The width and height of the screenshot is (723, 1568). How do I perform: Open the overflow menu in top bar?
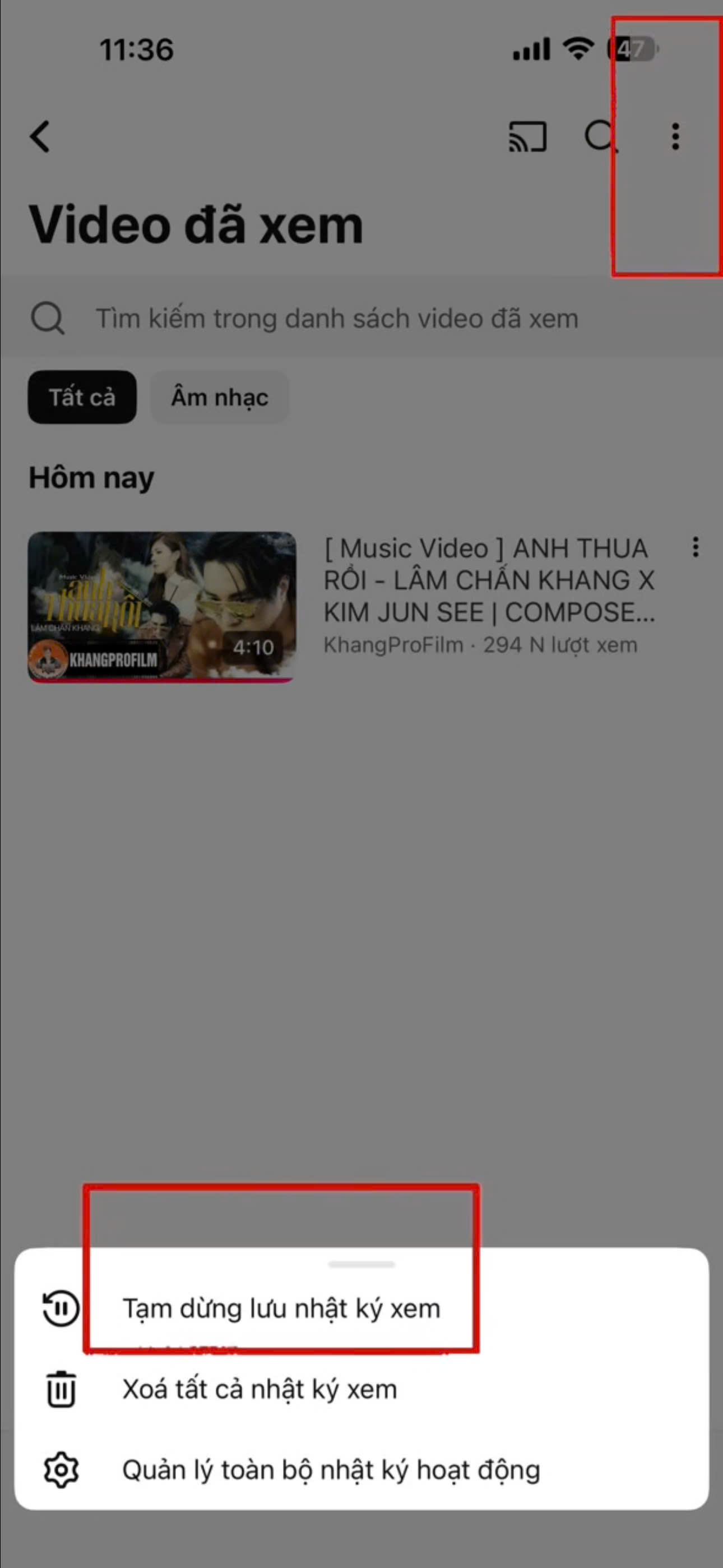point(675,136)
